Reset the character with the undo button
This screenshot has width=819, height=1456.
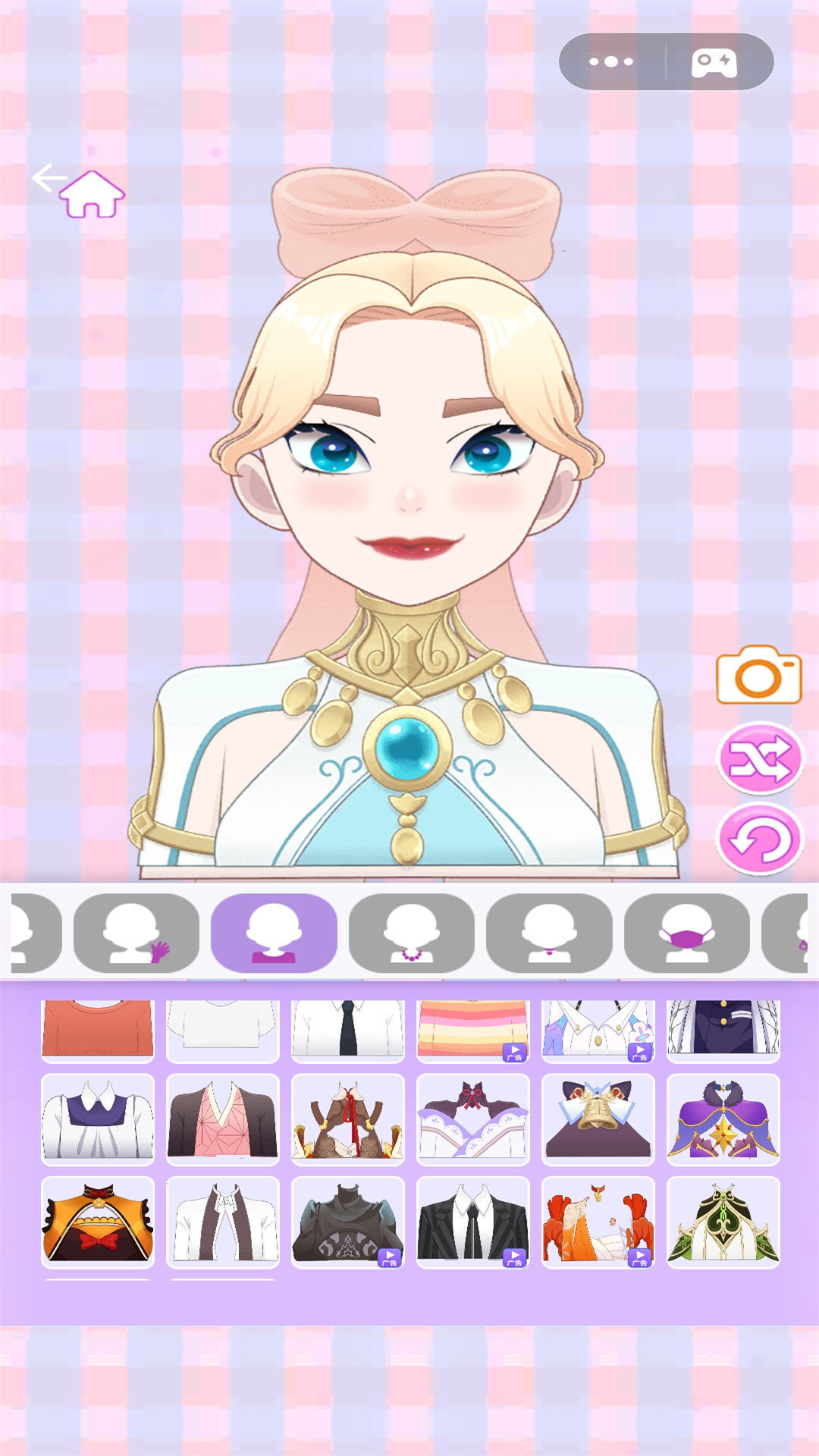pyautogui.click(x=759, y=840)
